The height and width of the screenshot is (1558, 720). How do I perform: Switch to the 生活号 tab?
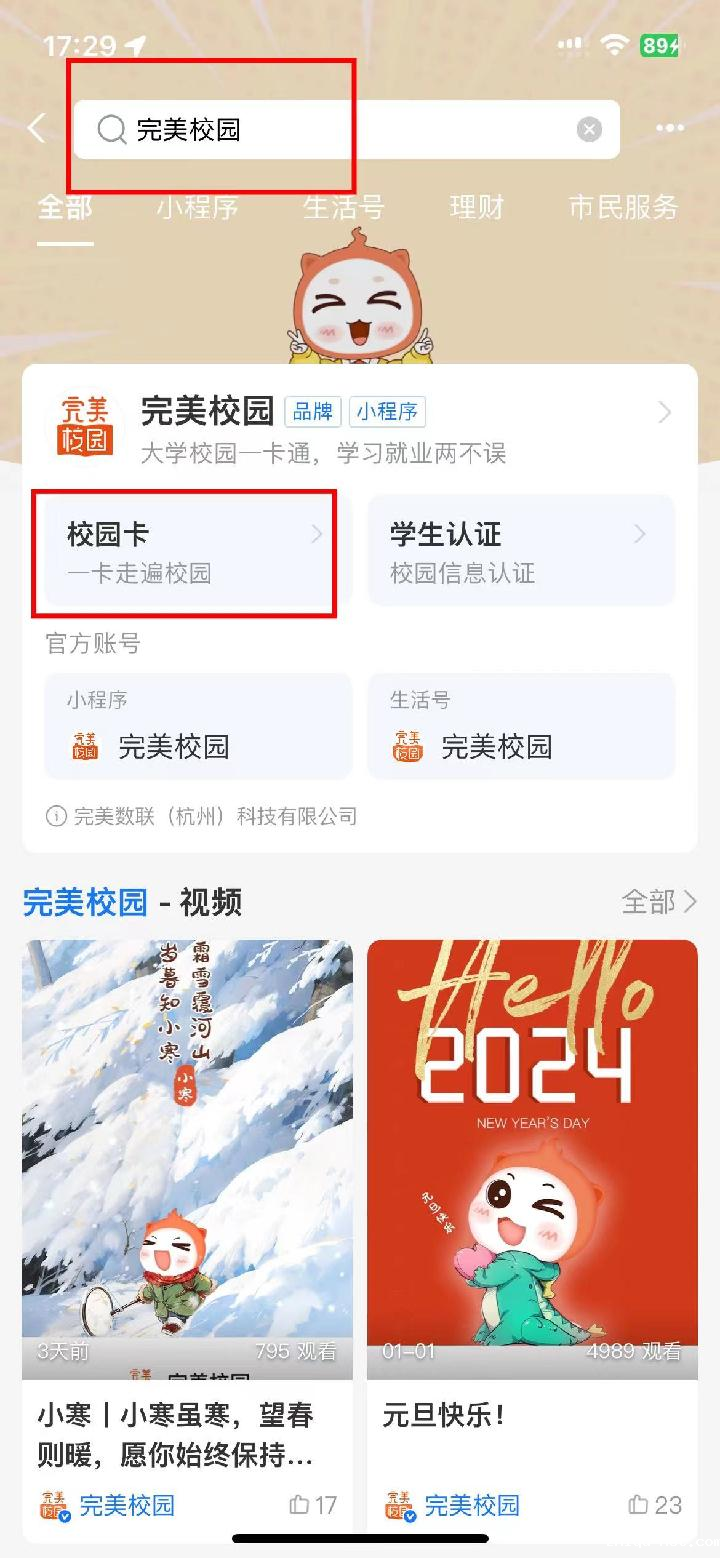pos(343,207)
